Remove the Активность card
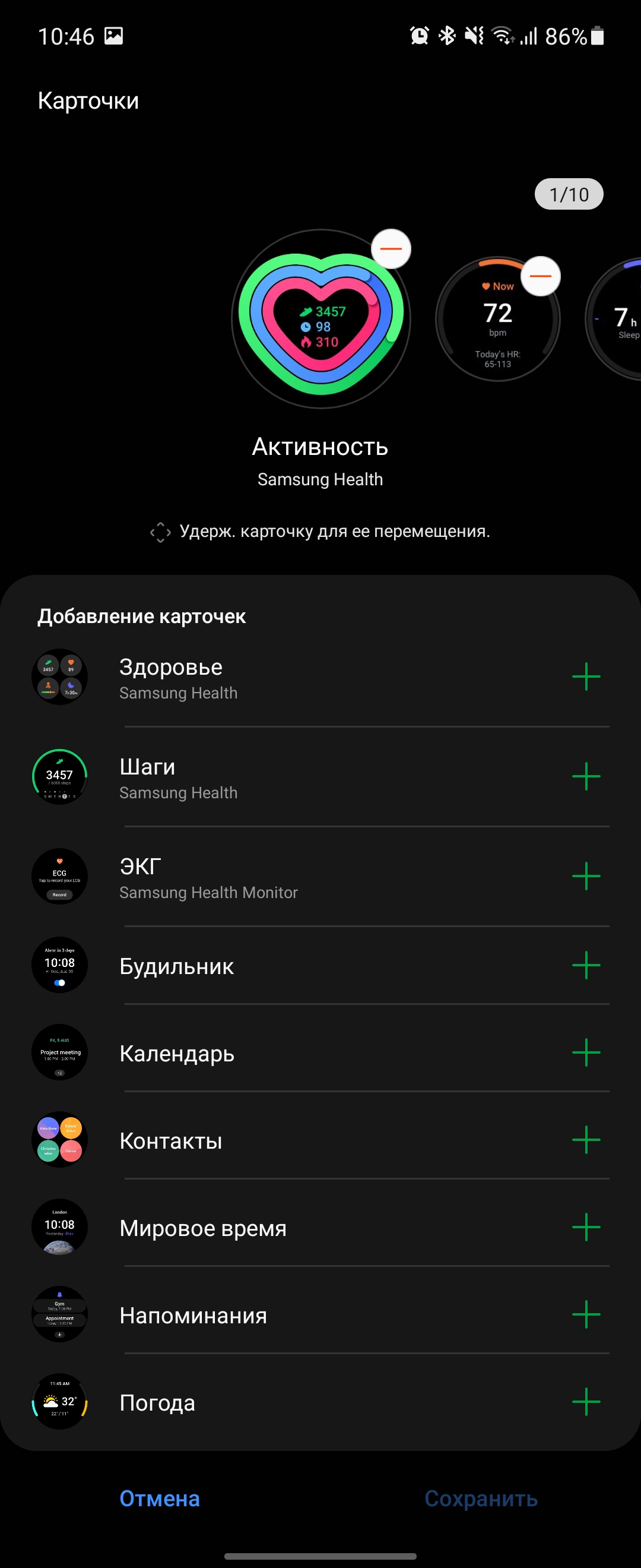This screenshot has width=641, height=1568. [x=391, y=248]
